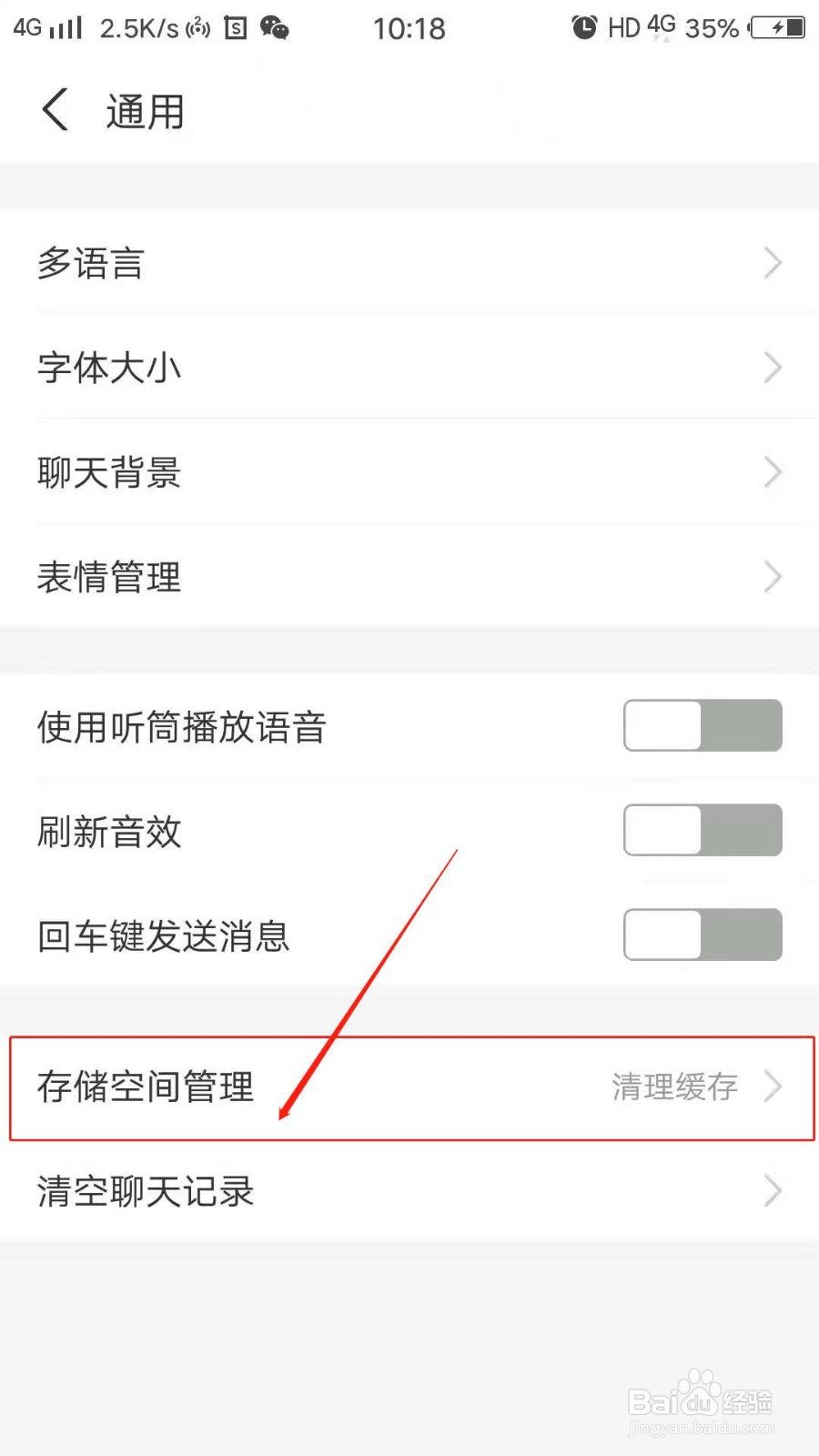Viewport: 819px width, 1456px height.
Task: Tap the 35% battery percentage display
Action: coord(713,27)
